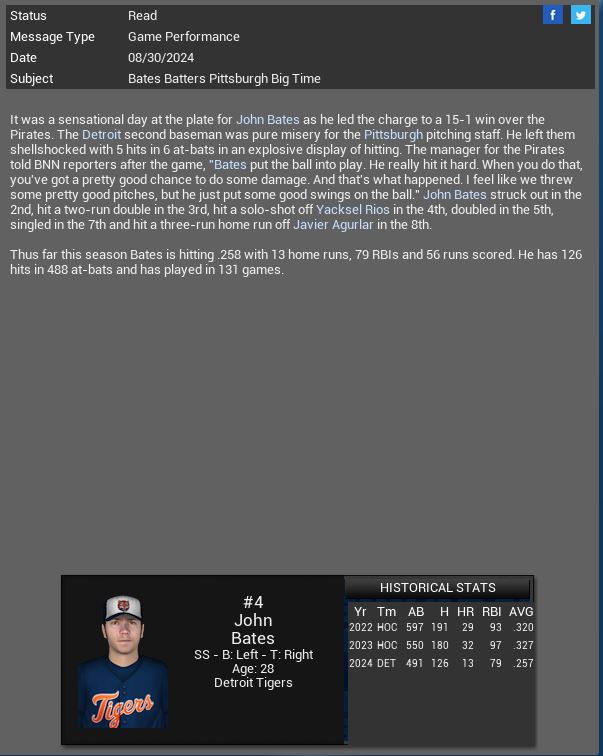Open the Javier Agurlar player link

[x=333, y=225]
